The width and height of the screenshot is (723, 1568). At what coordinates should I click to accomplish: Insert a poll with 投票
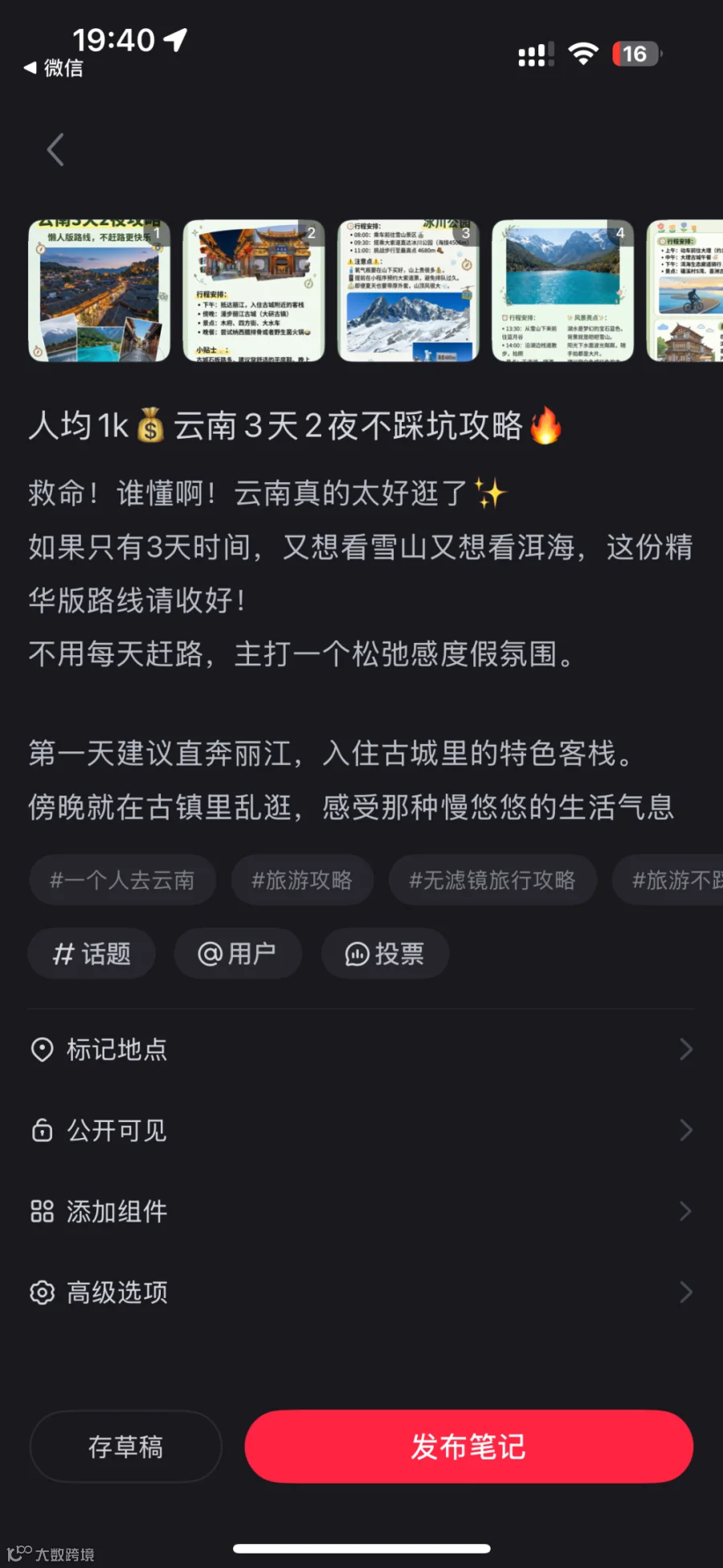(385, 953)
